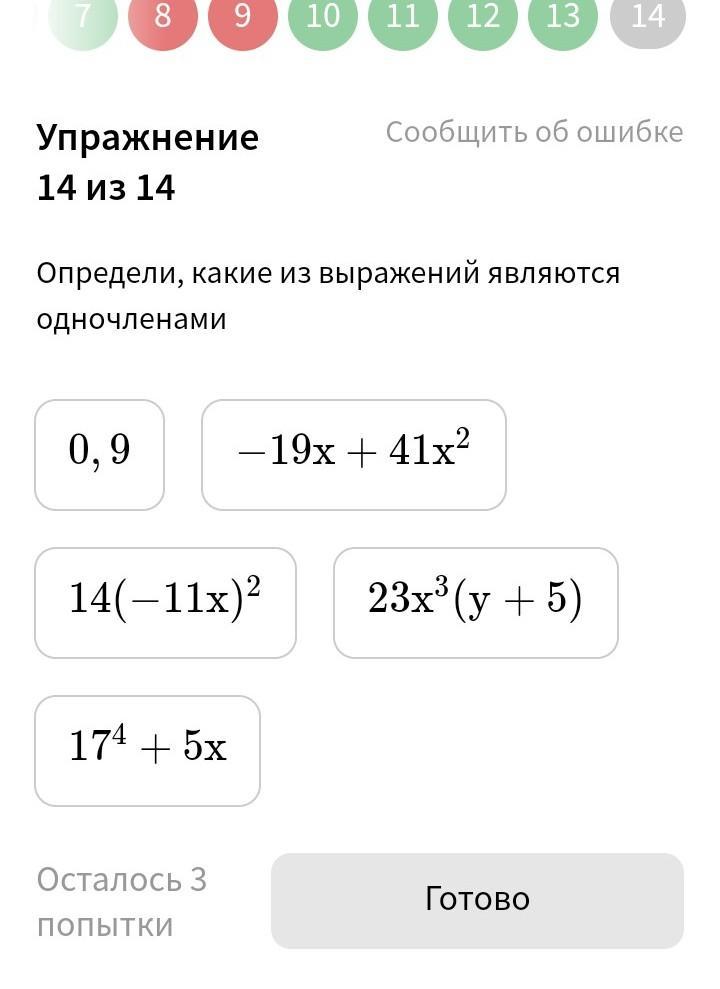The image size is (720, 989).
Task: Select the answer 0,9
Action: 100,455
